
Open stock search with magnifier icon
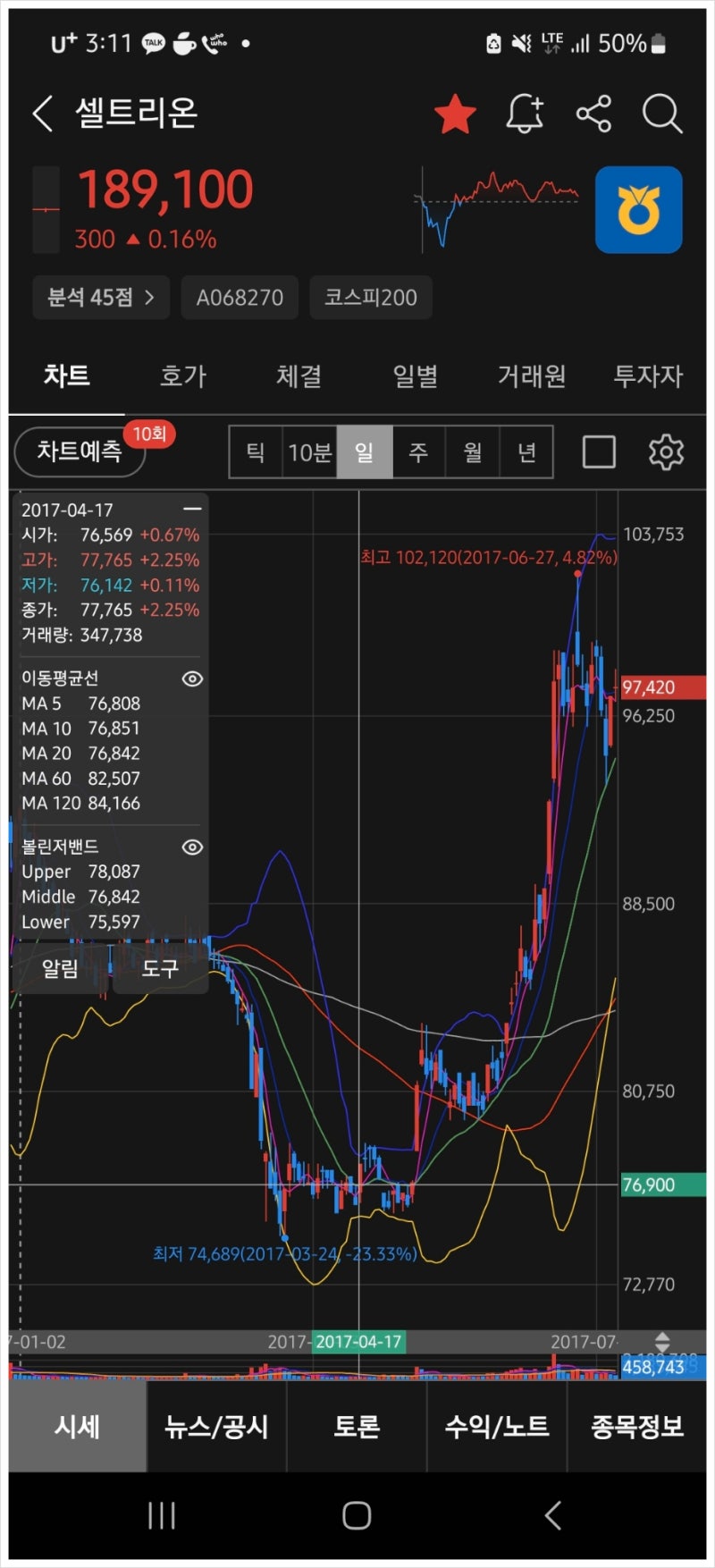point(662,114)
